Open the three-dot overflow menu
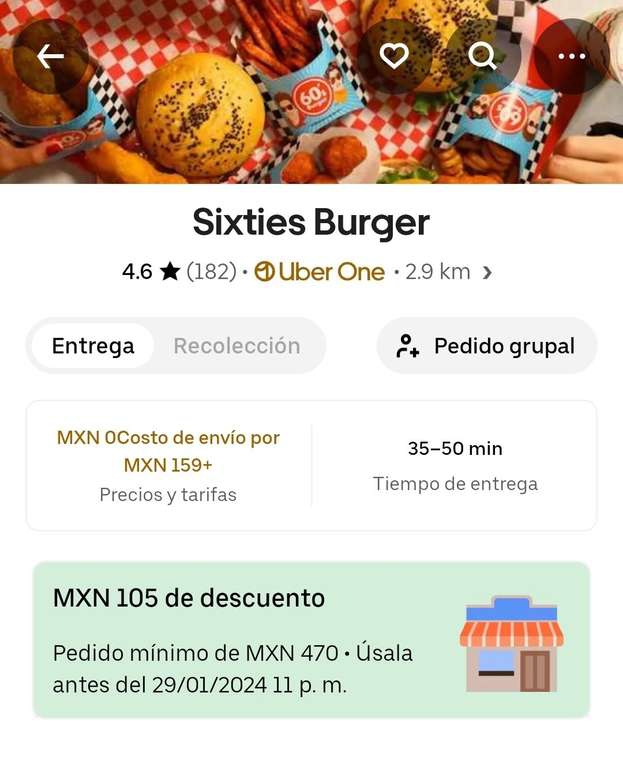623x768 pixels. coord(571,56)
